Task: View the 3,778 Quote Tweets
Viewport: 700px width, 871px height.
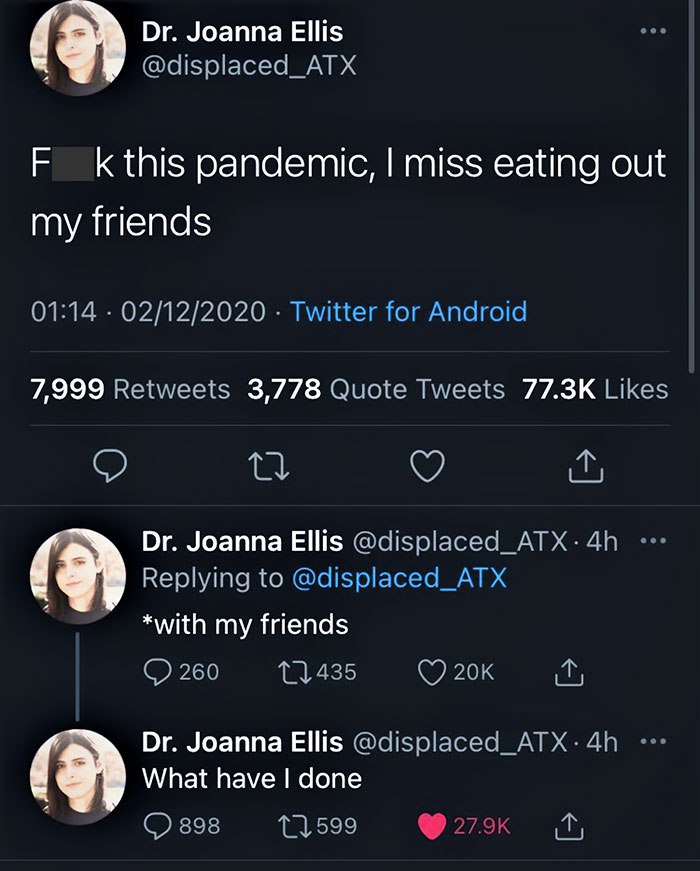Action: click(376, 389)
